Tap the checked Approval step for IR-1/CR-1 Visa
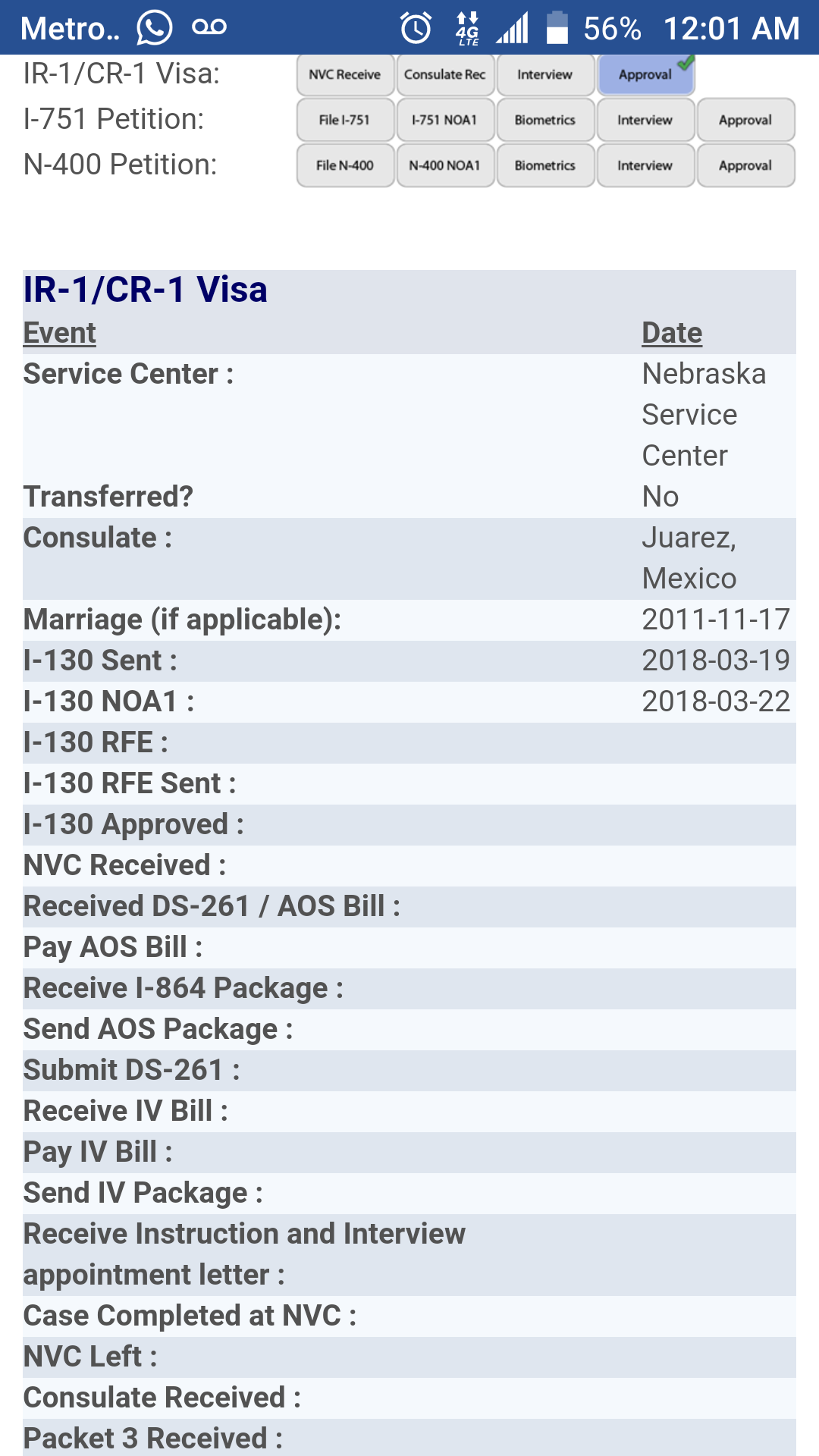819x1456 pixels. (645, 75)
